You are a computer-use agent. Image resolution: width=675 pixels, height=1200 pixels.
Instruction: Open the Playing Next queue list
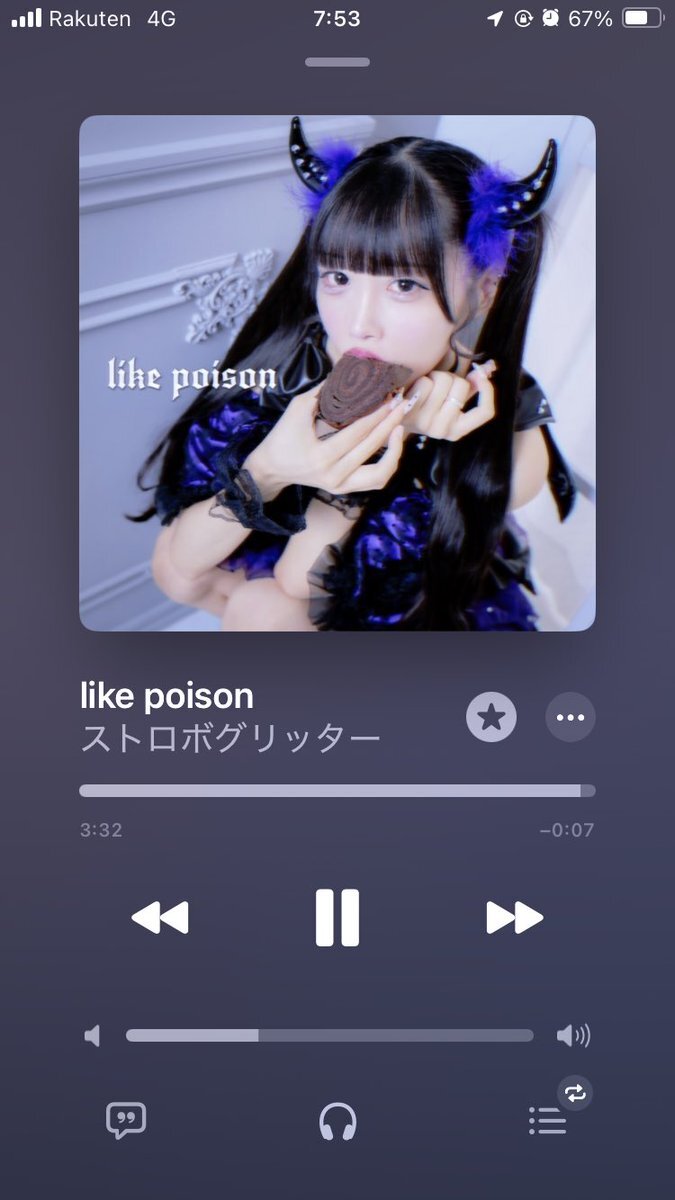point(548,1121)
